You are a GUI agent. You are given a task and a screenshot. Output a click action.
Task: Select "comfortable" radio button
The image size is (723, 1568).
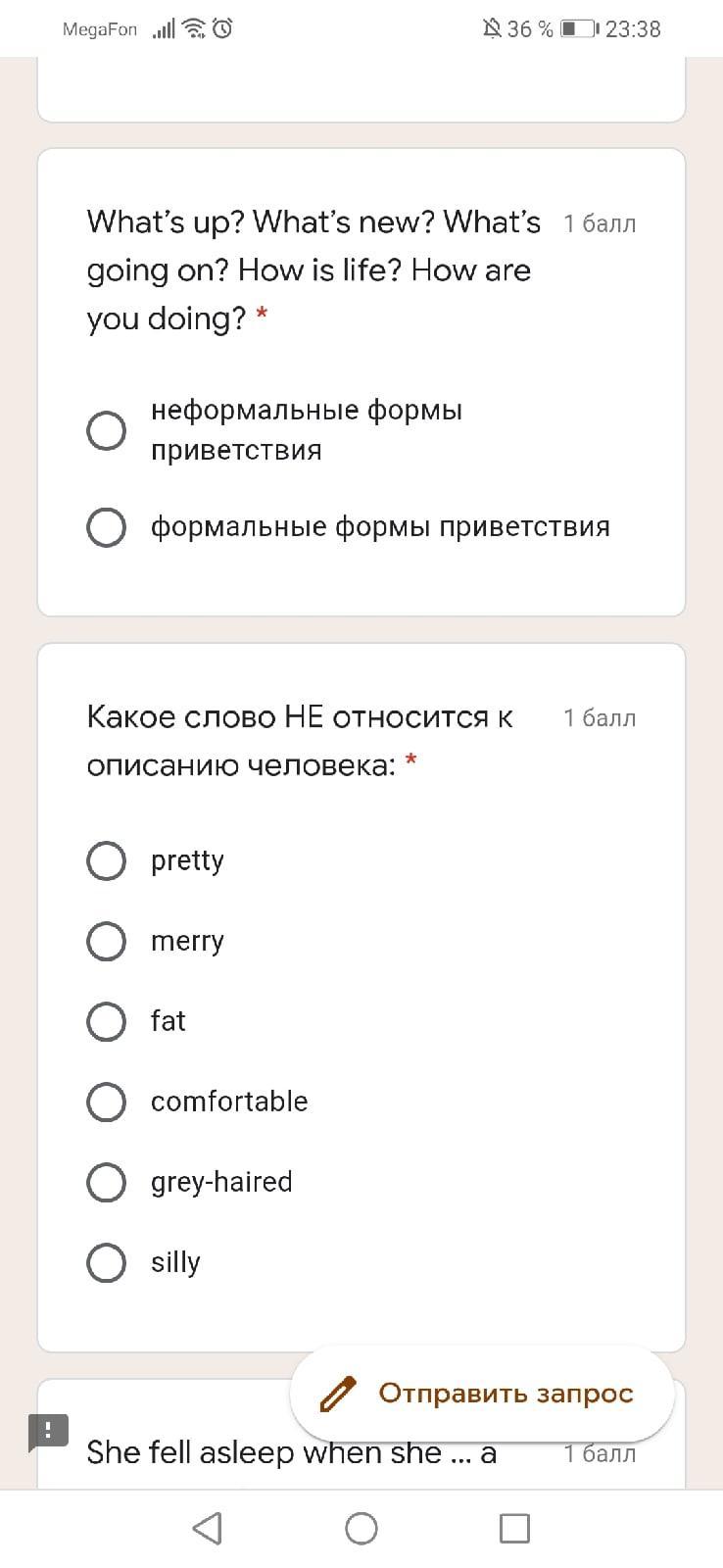[x=106, y=1102]
